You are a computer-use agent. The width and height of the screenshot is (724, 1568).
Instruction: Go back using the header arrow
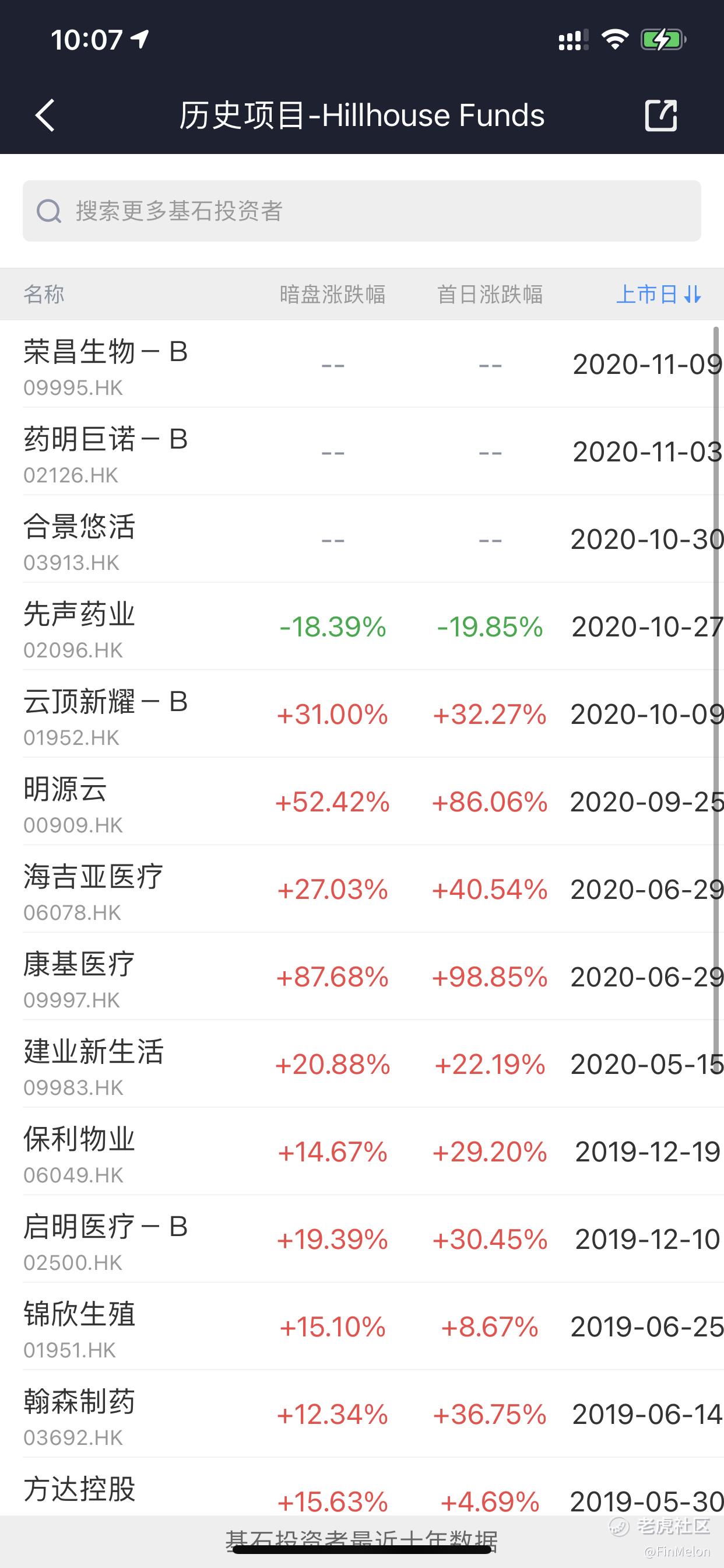point(45,115)
